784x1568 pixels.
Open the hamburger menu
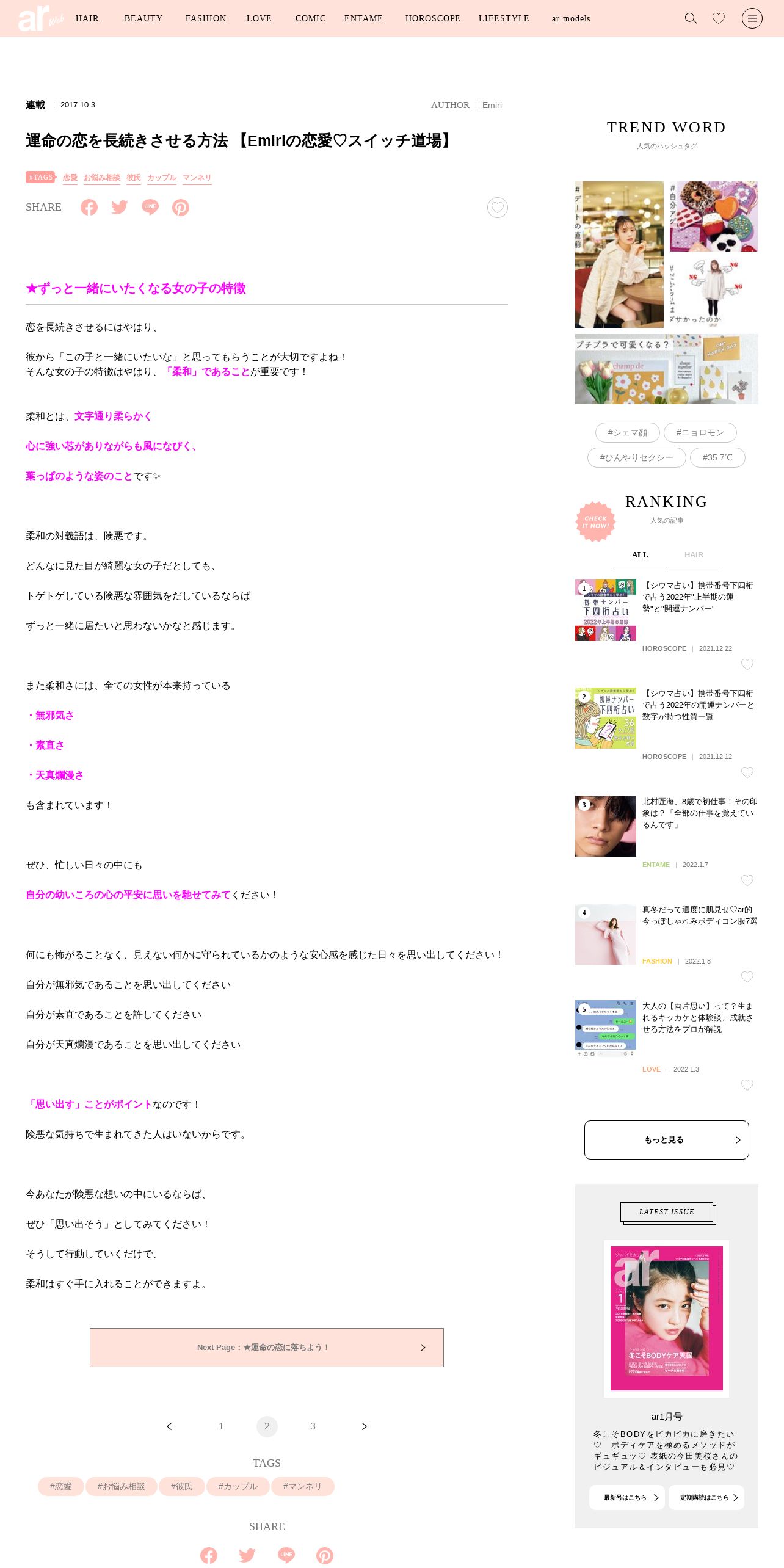[752, 18]
